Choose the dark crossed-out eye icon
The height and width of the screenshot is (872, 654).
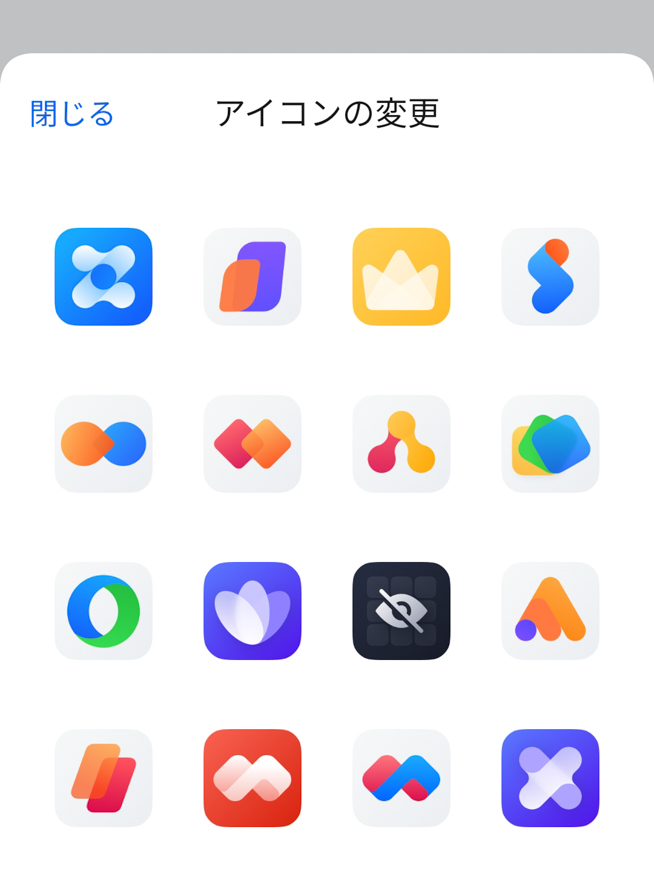(401, 611)
